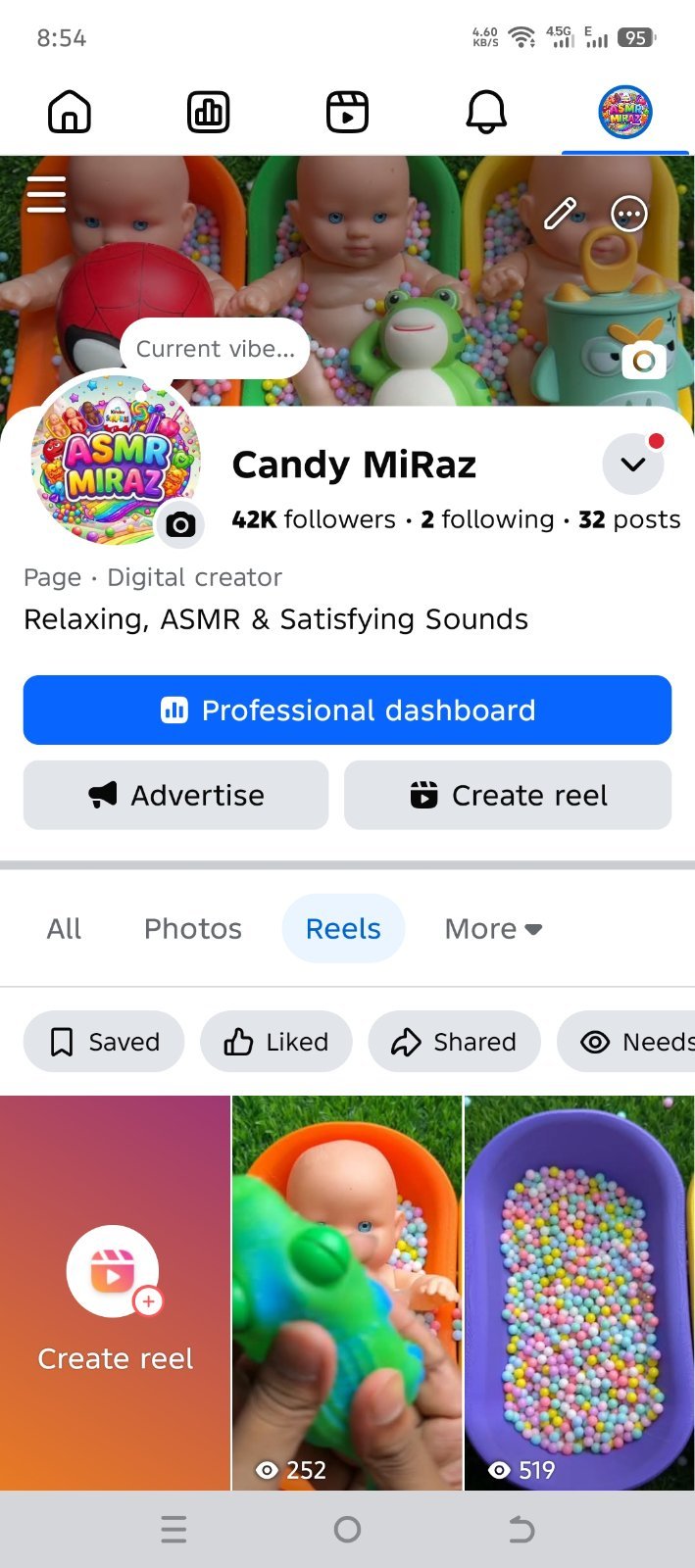Open Professional dashboard
Screen dimensions: 695x1568
347,710
